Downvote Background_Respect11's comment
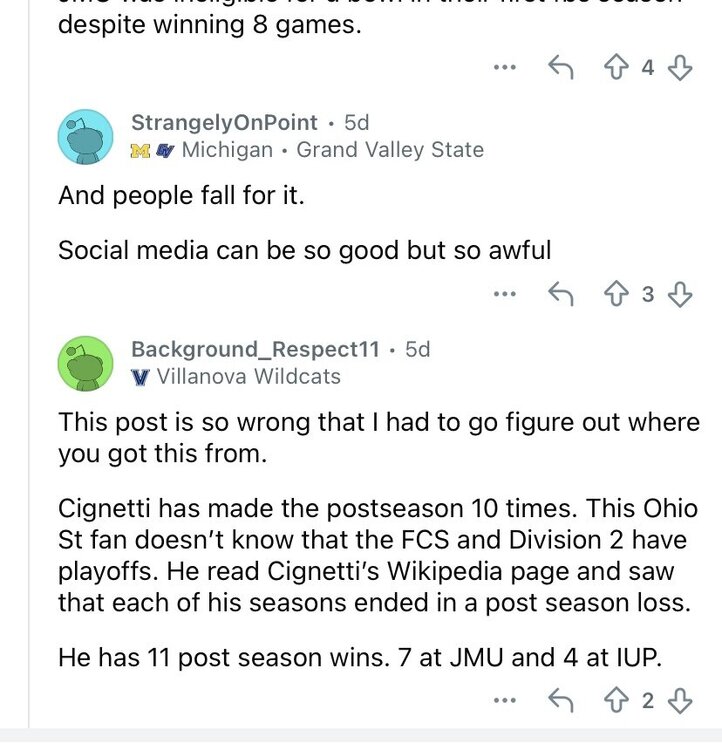 coord(680,701)
